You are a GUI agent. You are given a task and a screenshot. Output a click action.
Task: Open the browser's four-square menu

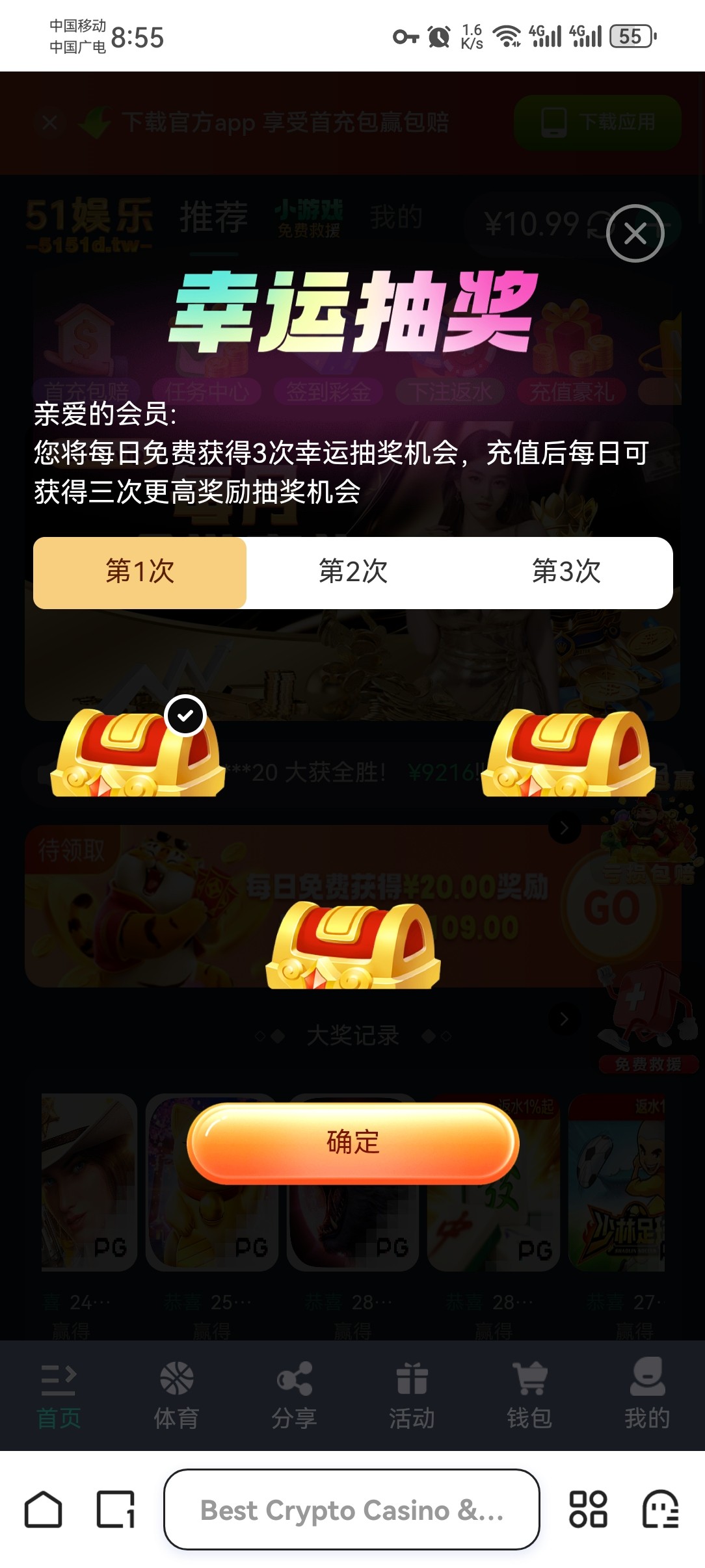(x=588, y=1509)
